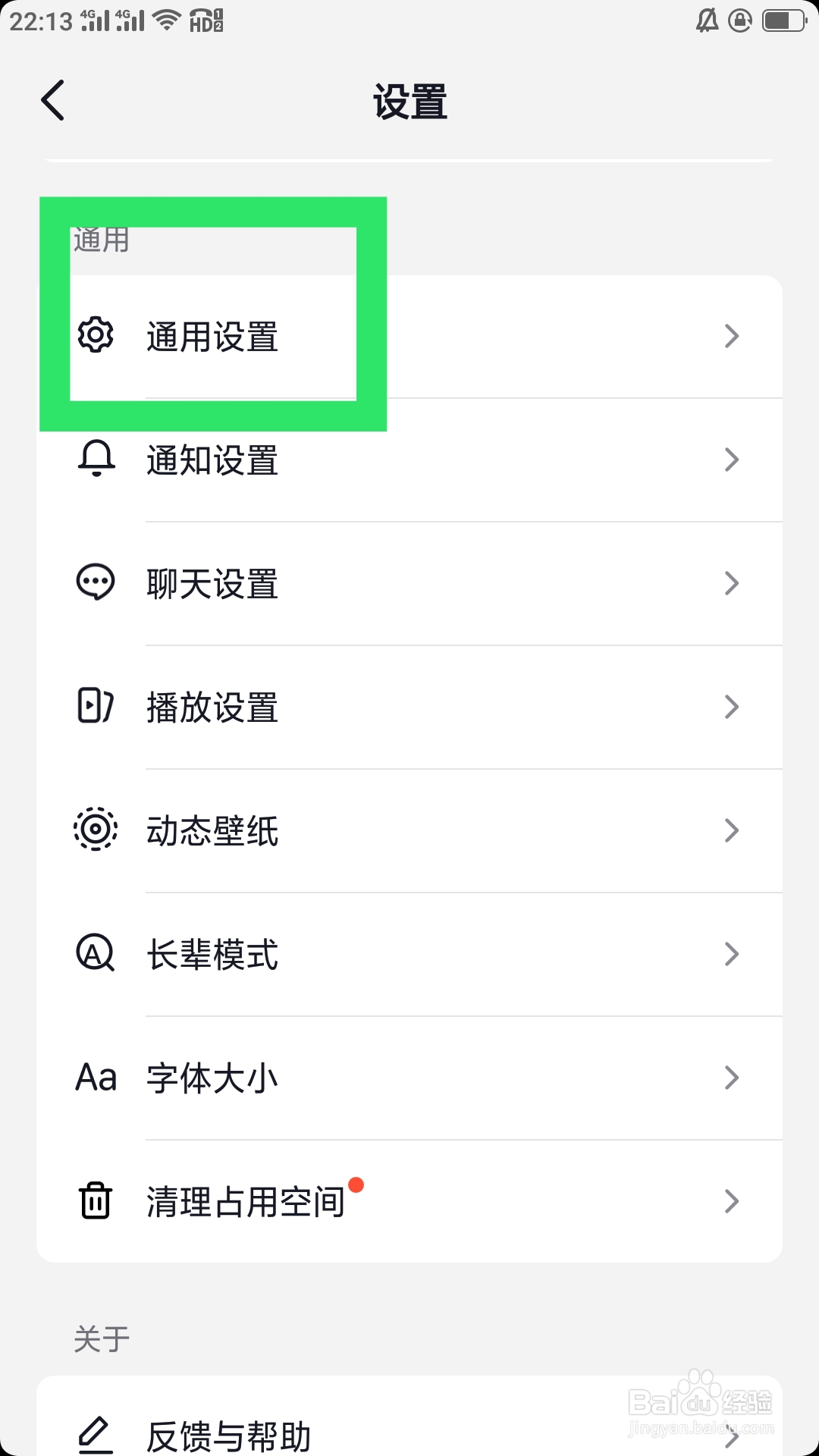
Task: Select the chat bubble icon beside 聊天设置
Action: click(96, 583)
